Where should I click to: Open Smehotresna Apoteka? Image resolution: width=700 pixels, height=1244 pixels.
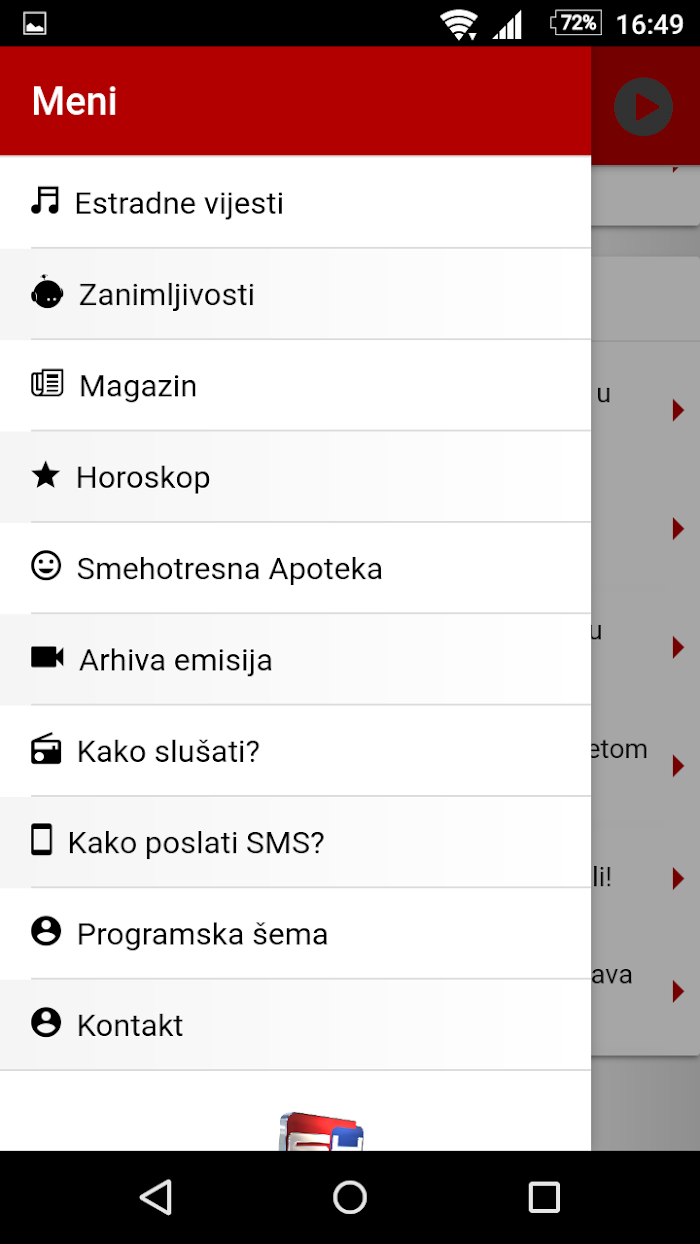point(295,568)
